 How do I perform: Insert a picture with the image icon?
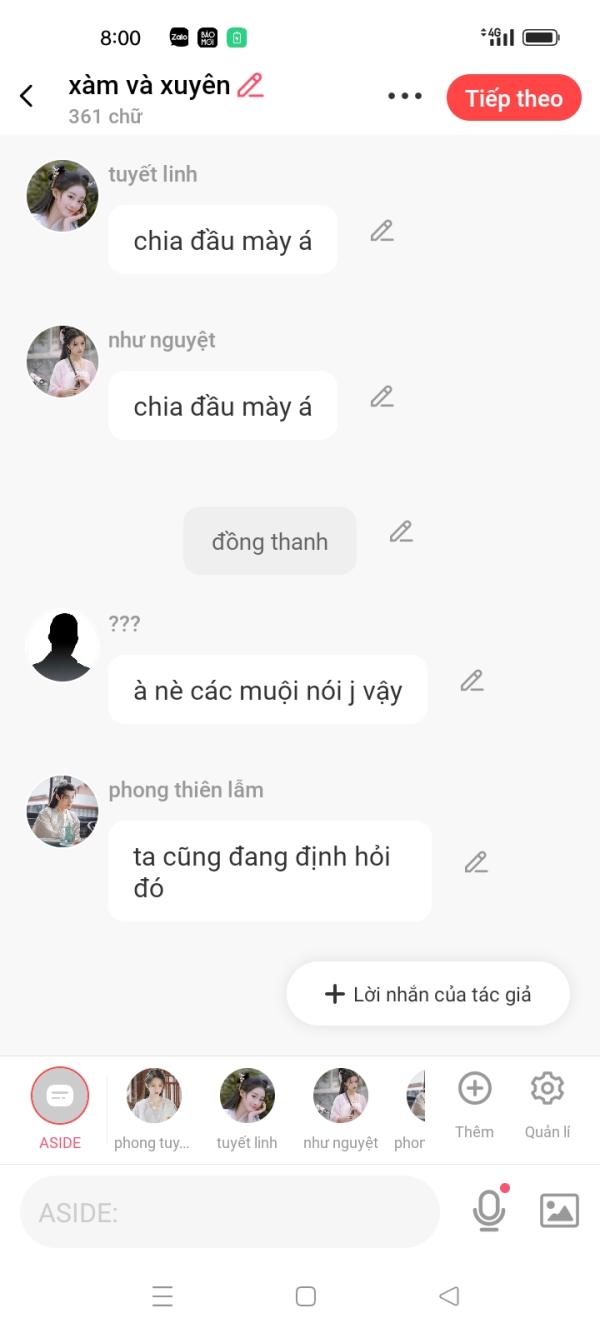(x=559, y=1210)
